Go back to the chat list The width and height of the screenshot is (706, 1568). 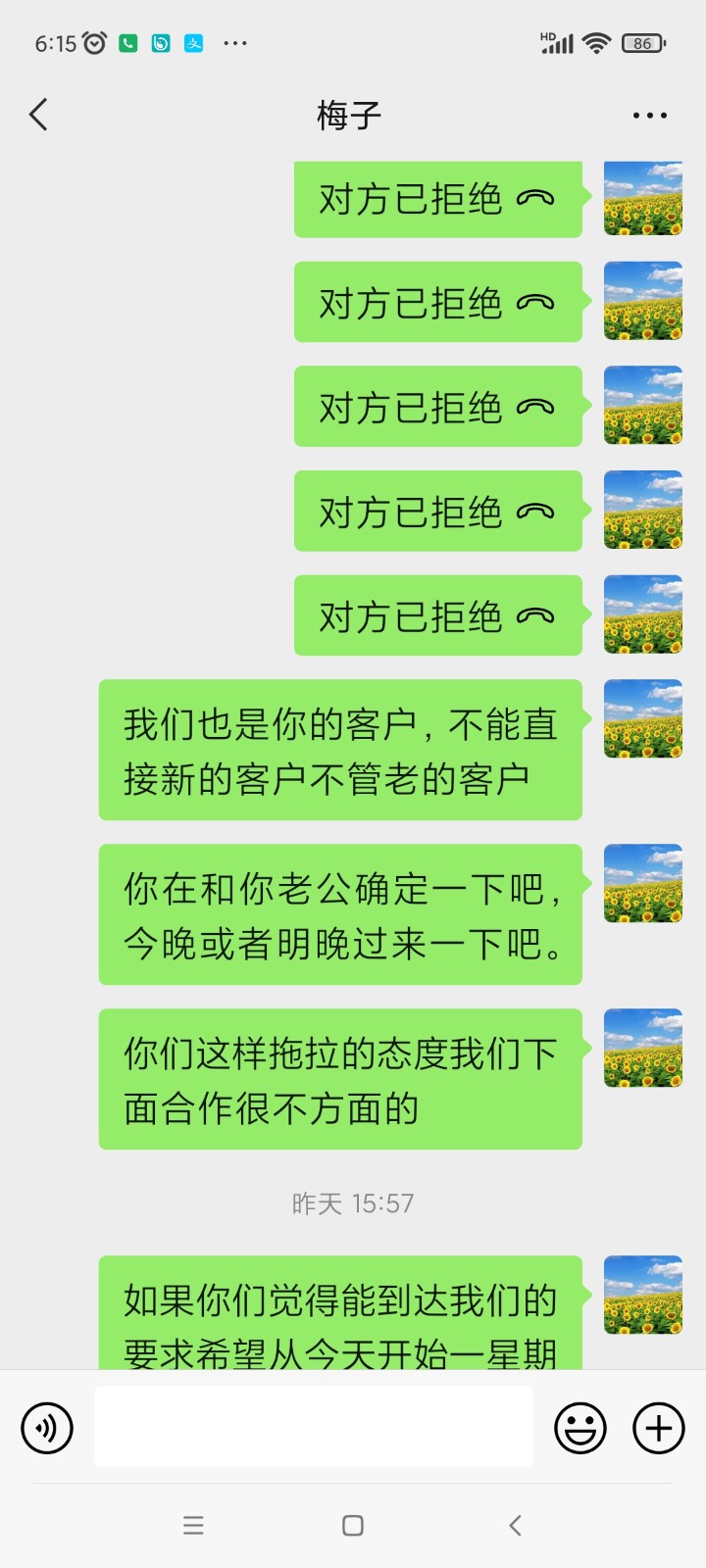coord(39,115)
